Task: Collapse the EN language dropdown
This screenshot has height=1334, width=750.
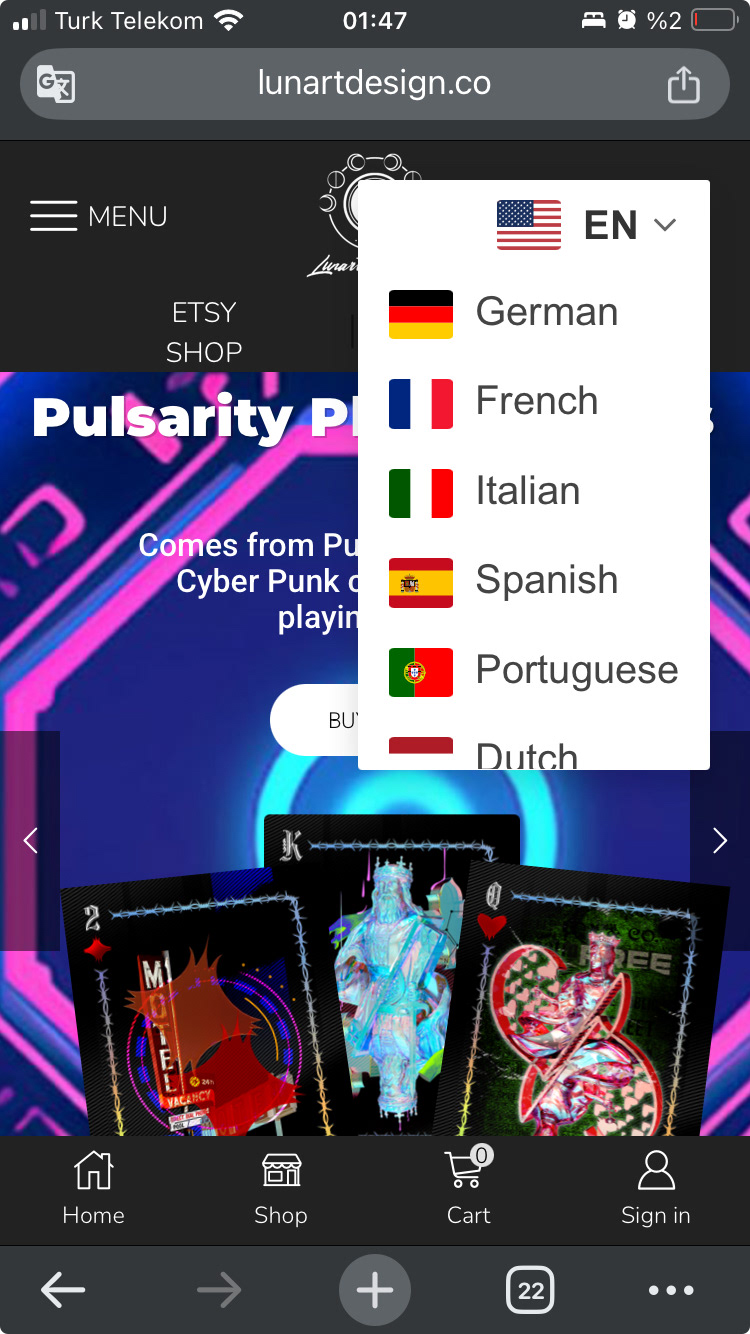Action: coord(588,225)
